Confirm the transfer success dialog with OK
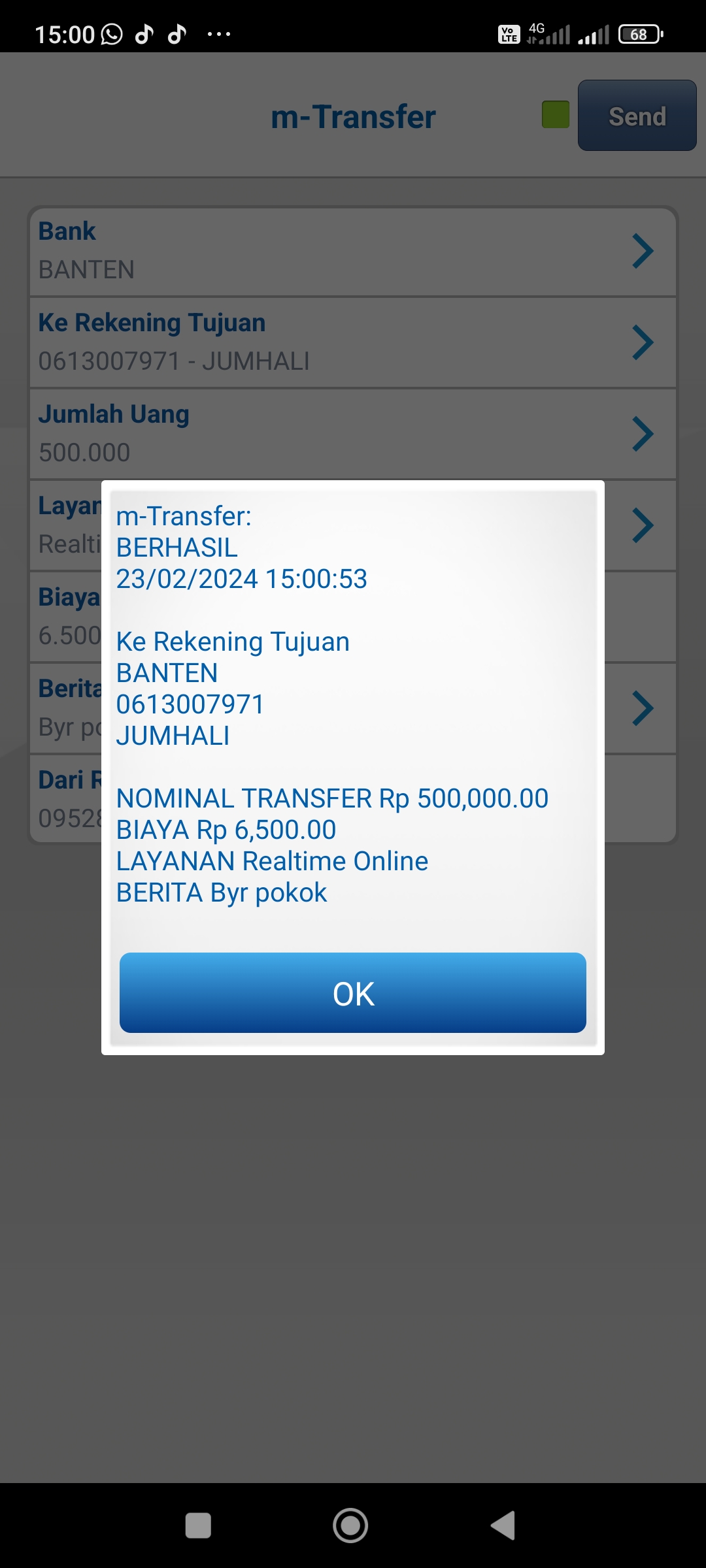706x1568 pixels. [x=352, y=993]
